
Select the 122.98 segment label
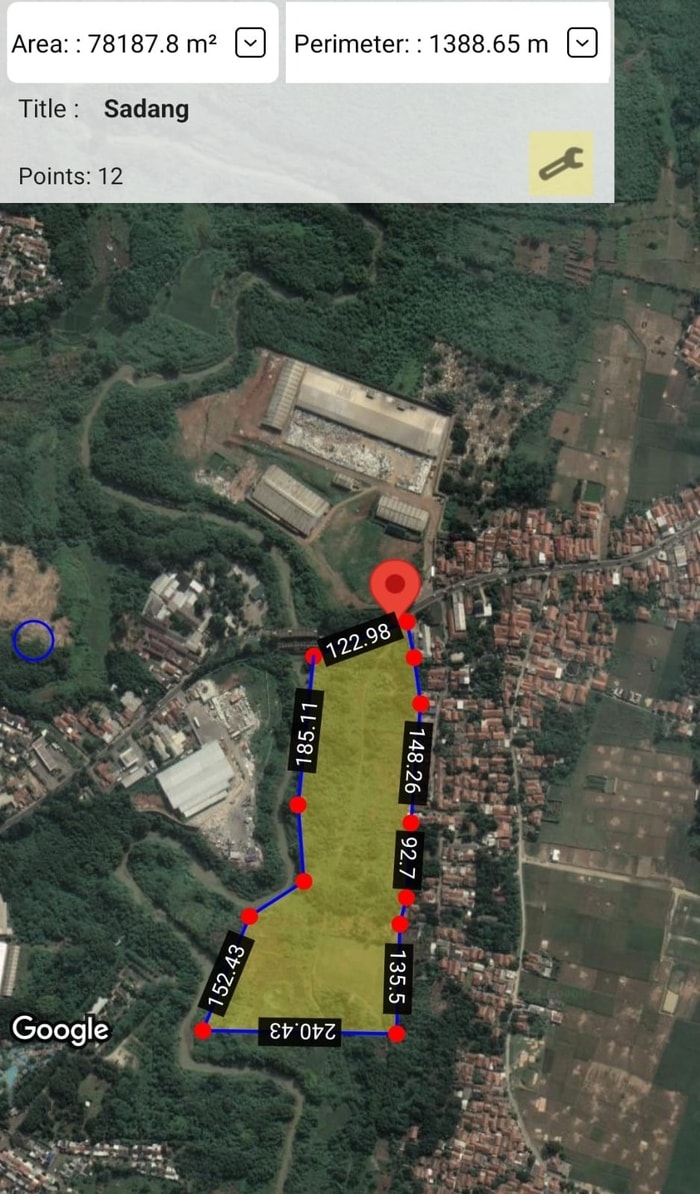pos(358,641)
